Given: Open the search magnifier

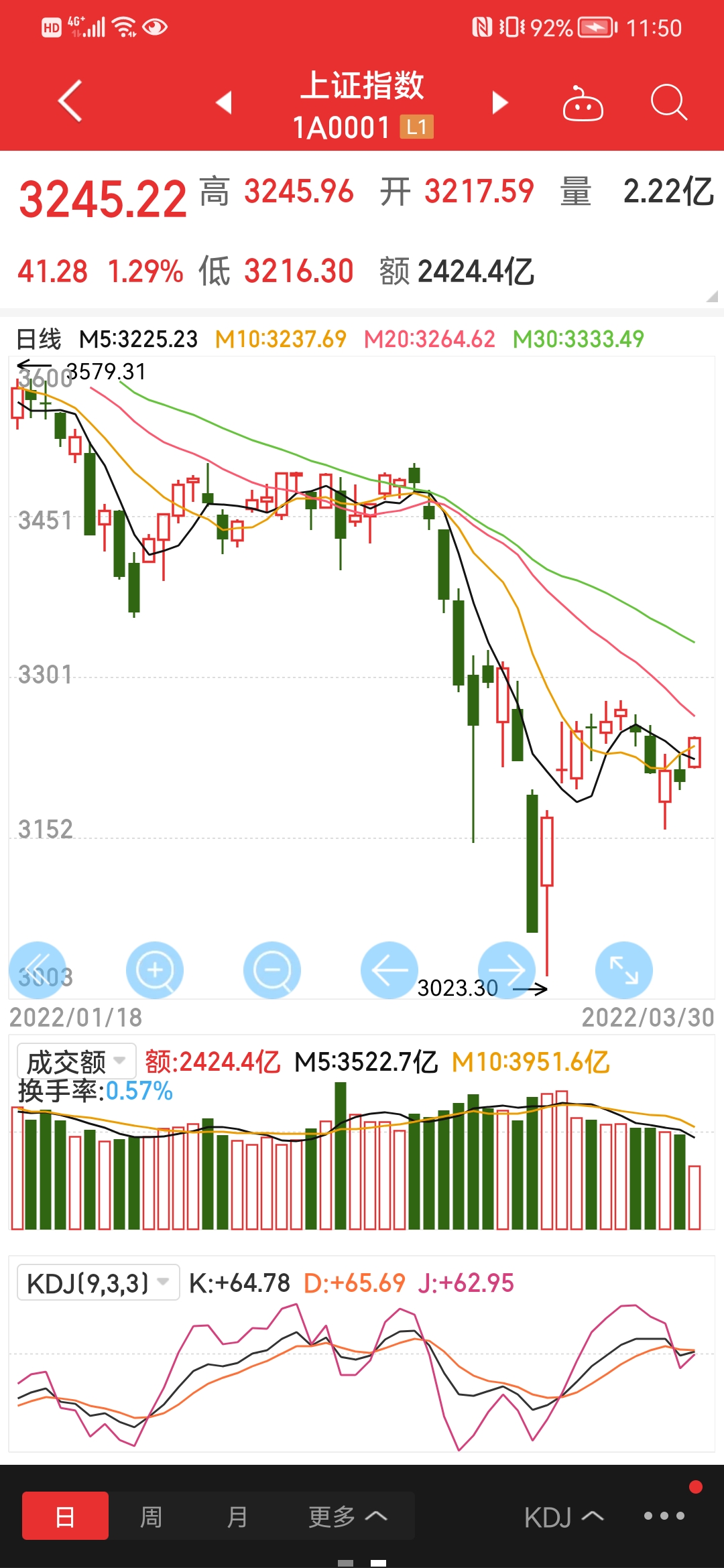Looking at the screenshot, I should click(x=669, y=103).
